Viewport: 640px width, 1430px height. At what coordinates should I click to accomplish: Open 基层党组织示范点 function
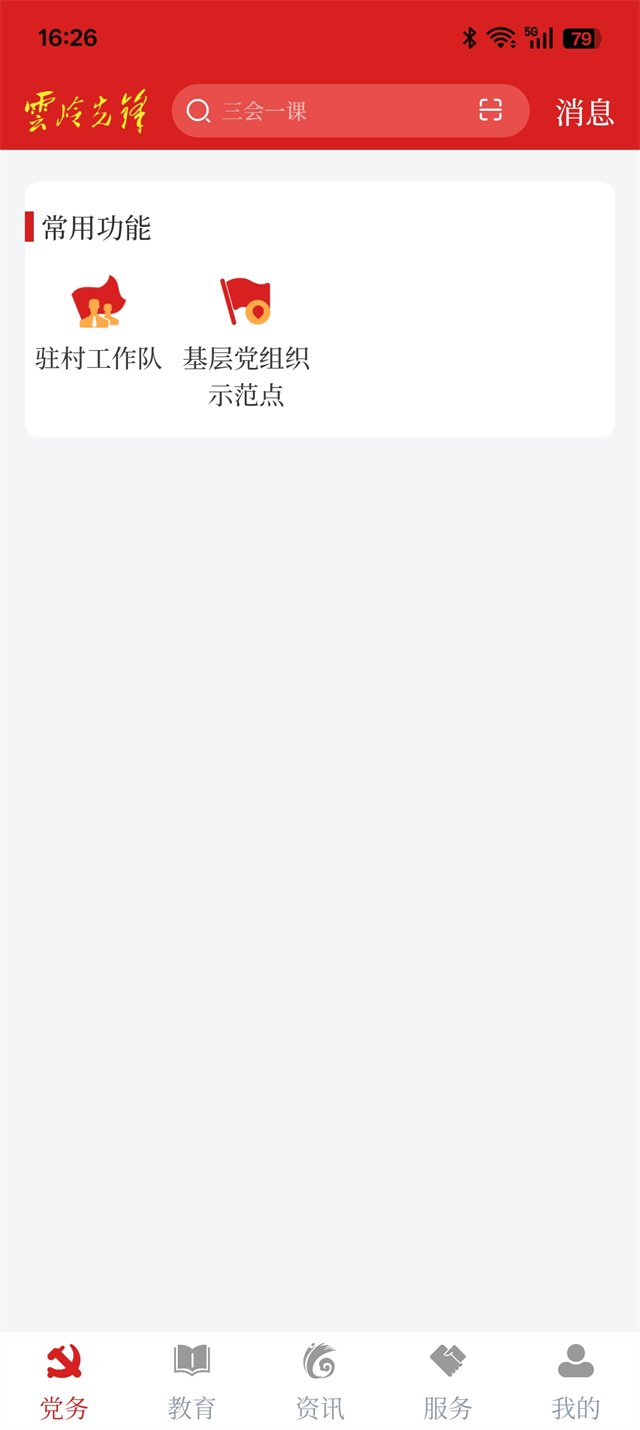click(x=246, y=340)
